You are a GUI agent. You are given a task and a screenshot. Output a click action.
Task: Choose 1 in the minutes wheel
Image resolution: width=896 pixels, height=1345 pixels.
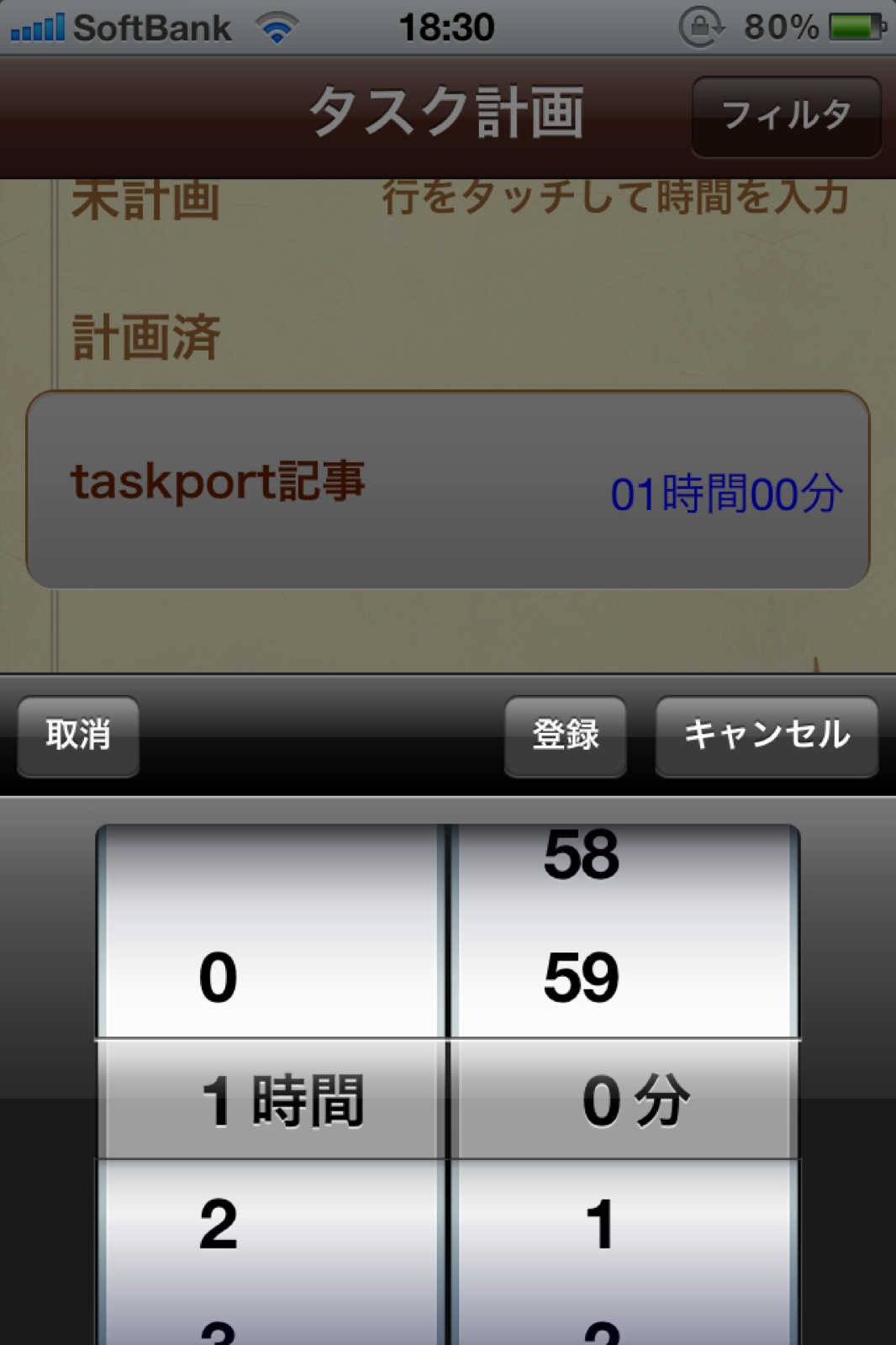[600, 1224]
